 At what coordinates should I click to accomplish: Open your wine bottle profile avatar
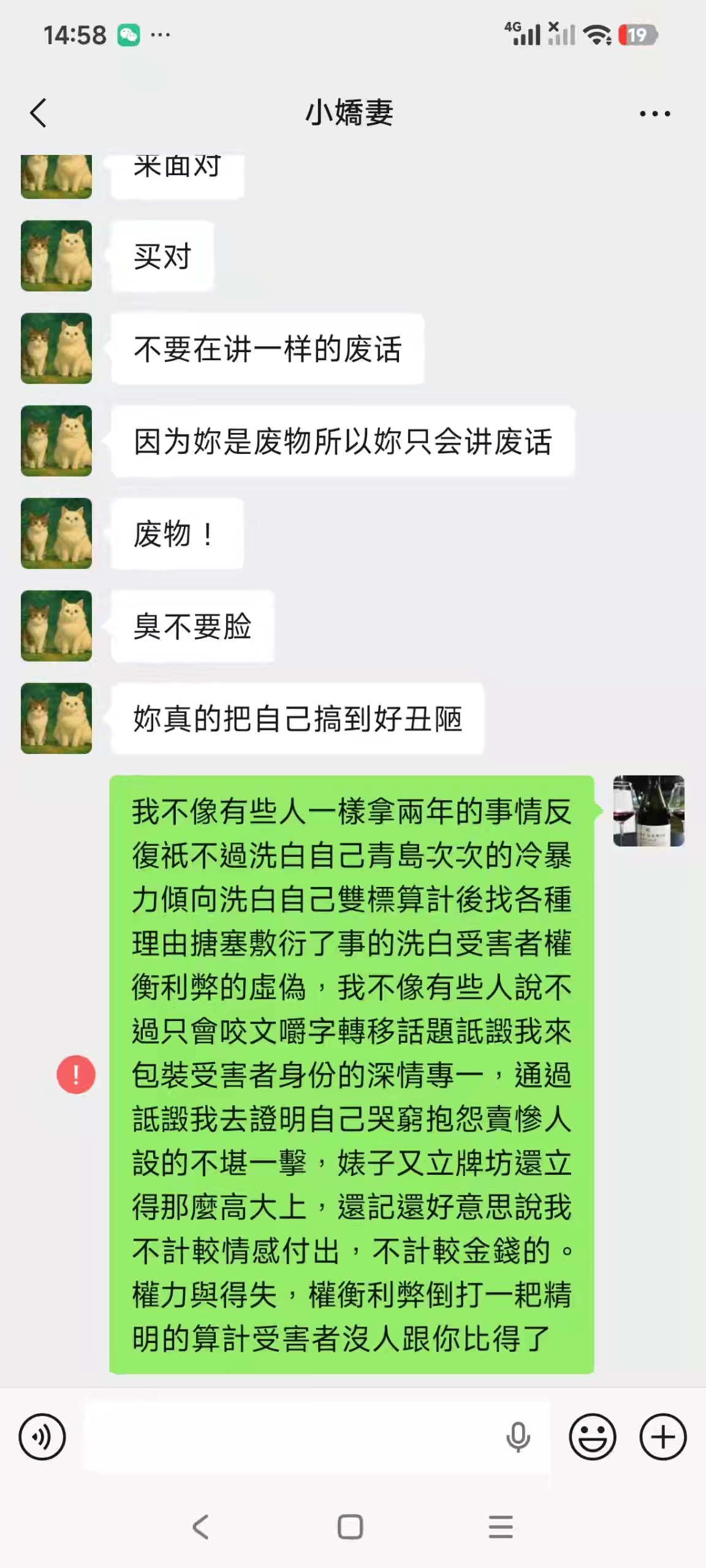tap(649, 811)
